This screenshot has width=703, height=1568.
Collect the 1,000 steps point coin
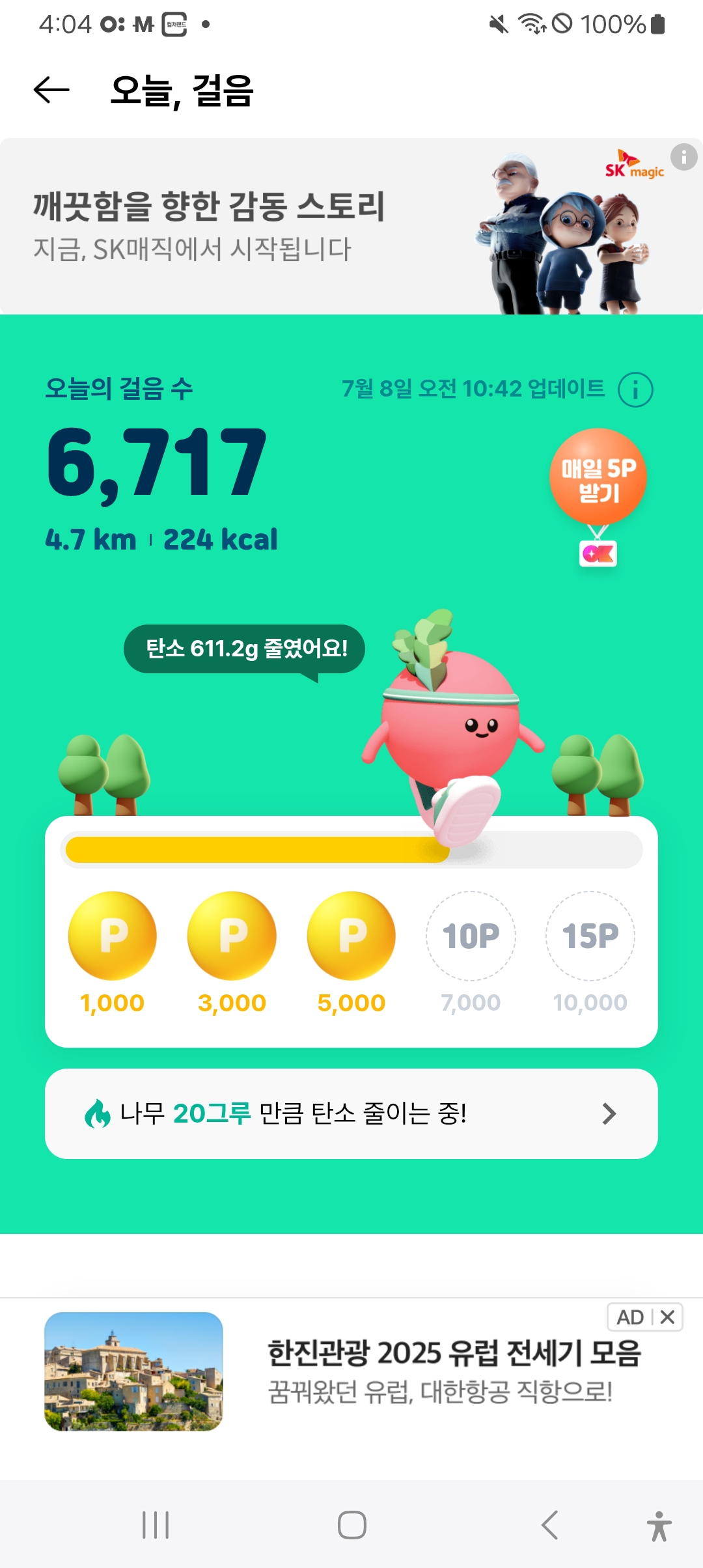point(113,936)
